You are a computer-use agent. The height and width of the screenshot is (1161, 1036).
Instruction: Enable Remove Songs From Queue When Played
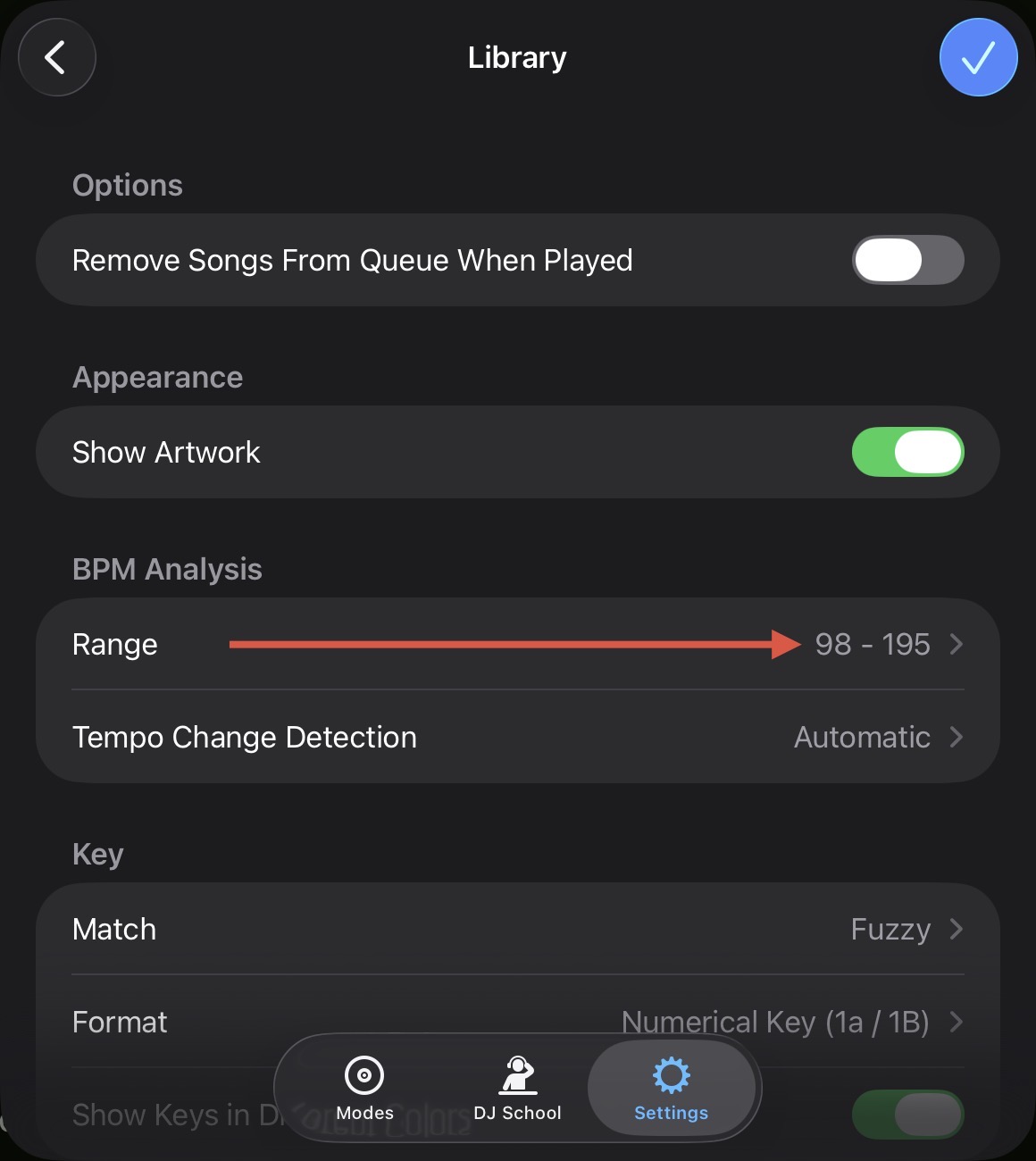[x=907, y=260]
